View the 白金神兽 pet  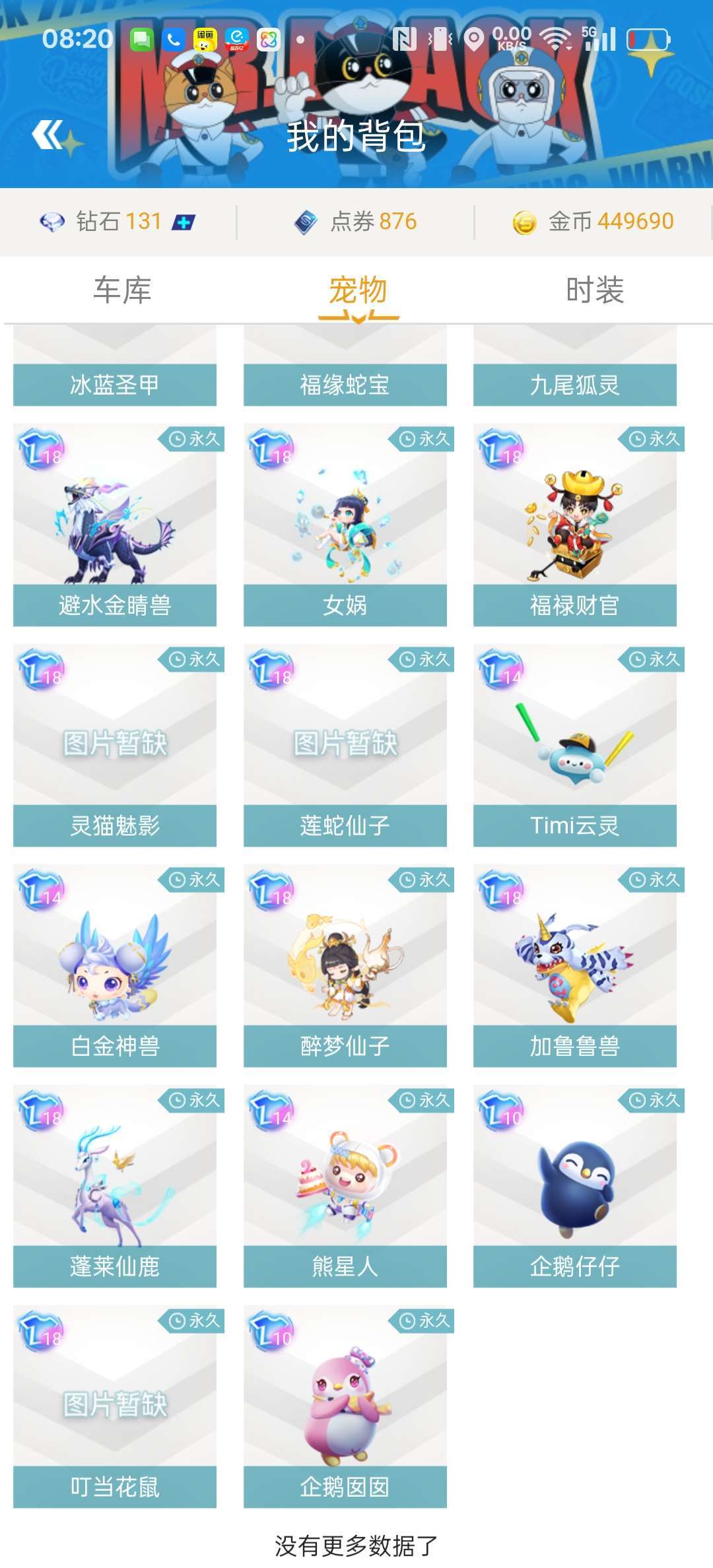(115, 965)
